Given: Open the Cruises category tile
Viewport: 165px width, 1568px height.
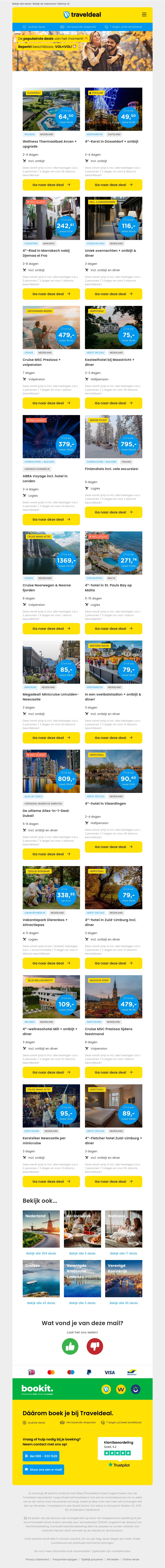Looking at the screenshot, I should (x=41, y=1278).
